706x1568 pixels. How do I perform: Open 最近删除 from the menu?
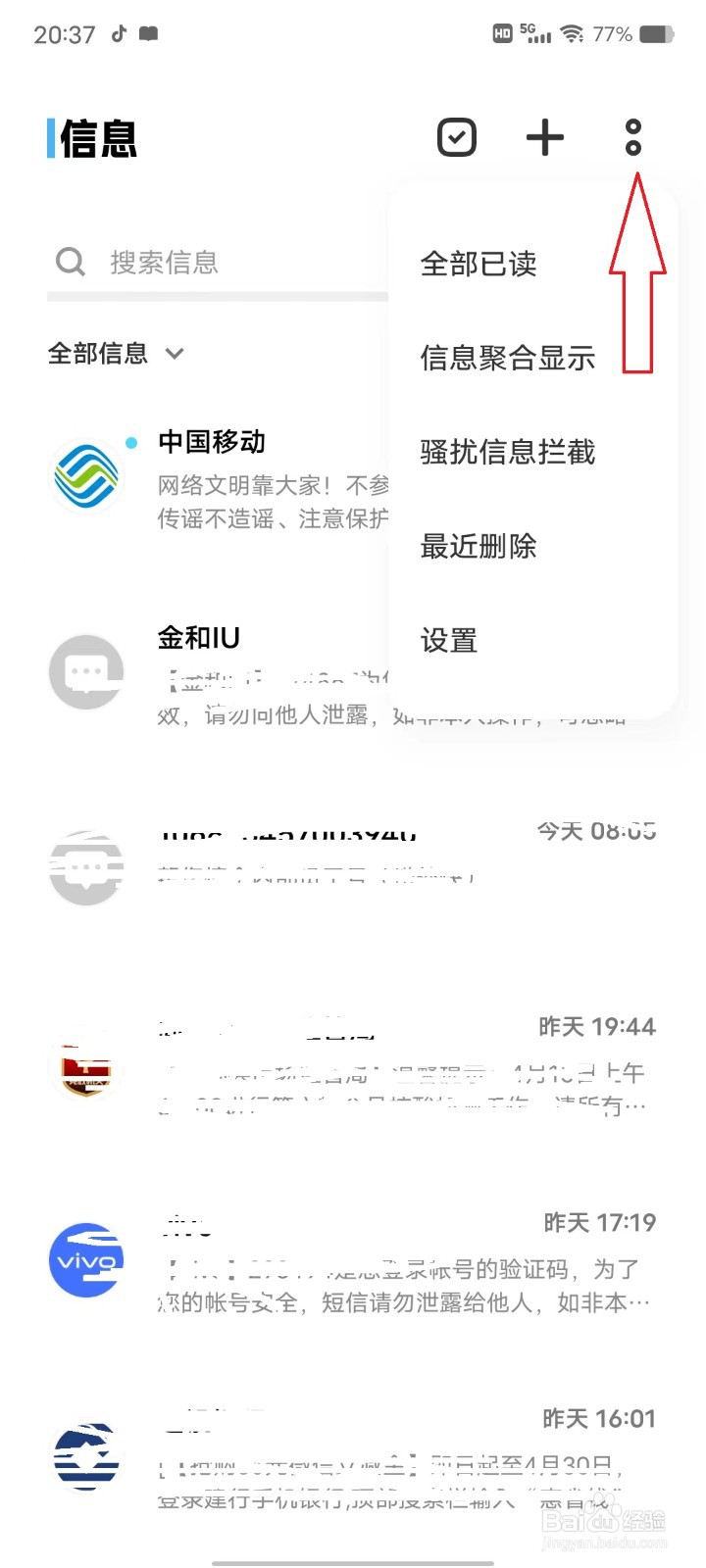pos(479,547)
